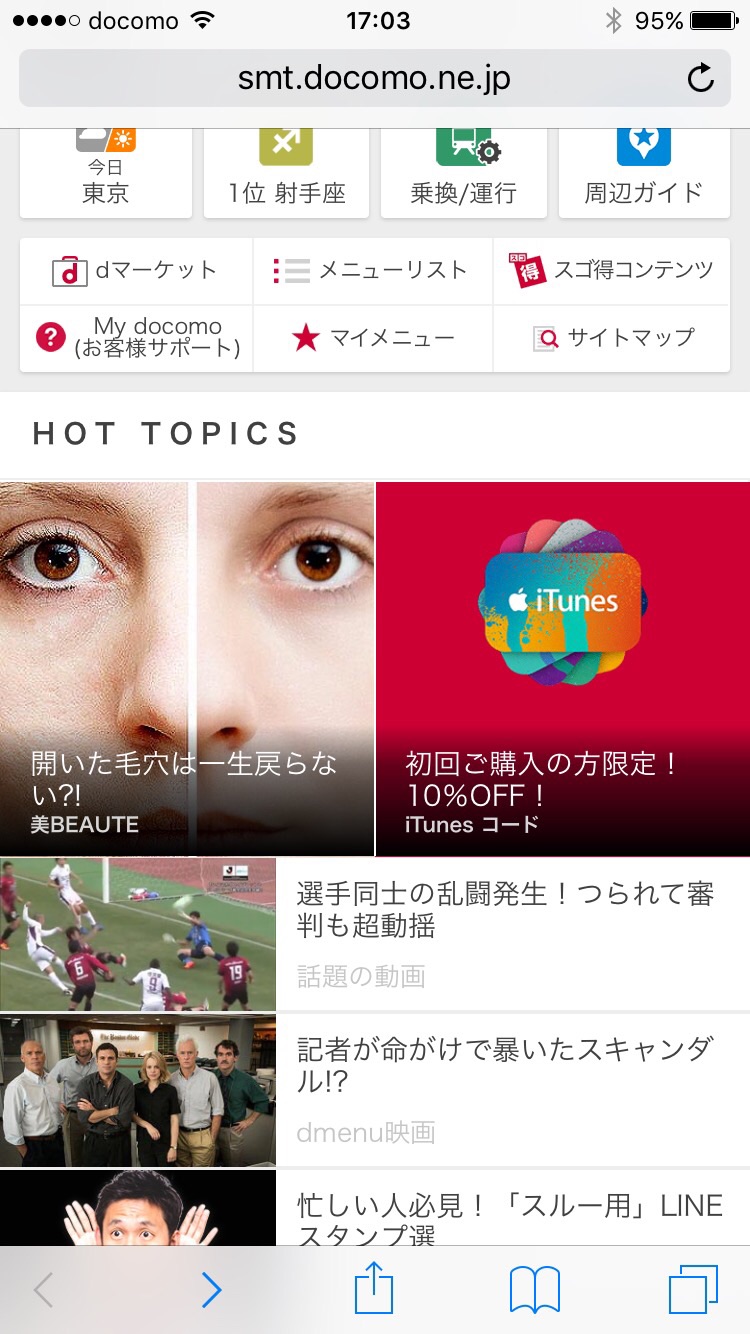
Task: Open the 1位 射手座 horoscope tile
Action: pyautogui.click(x=286, y=170)
